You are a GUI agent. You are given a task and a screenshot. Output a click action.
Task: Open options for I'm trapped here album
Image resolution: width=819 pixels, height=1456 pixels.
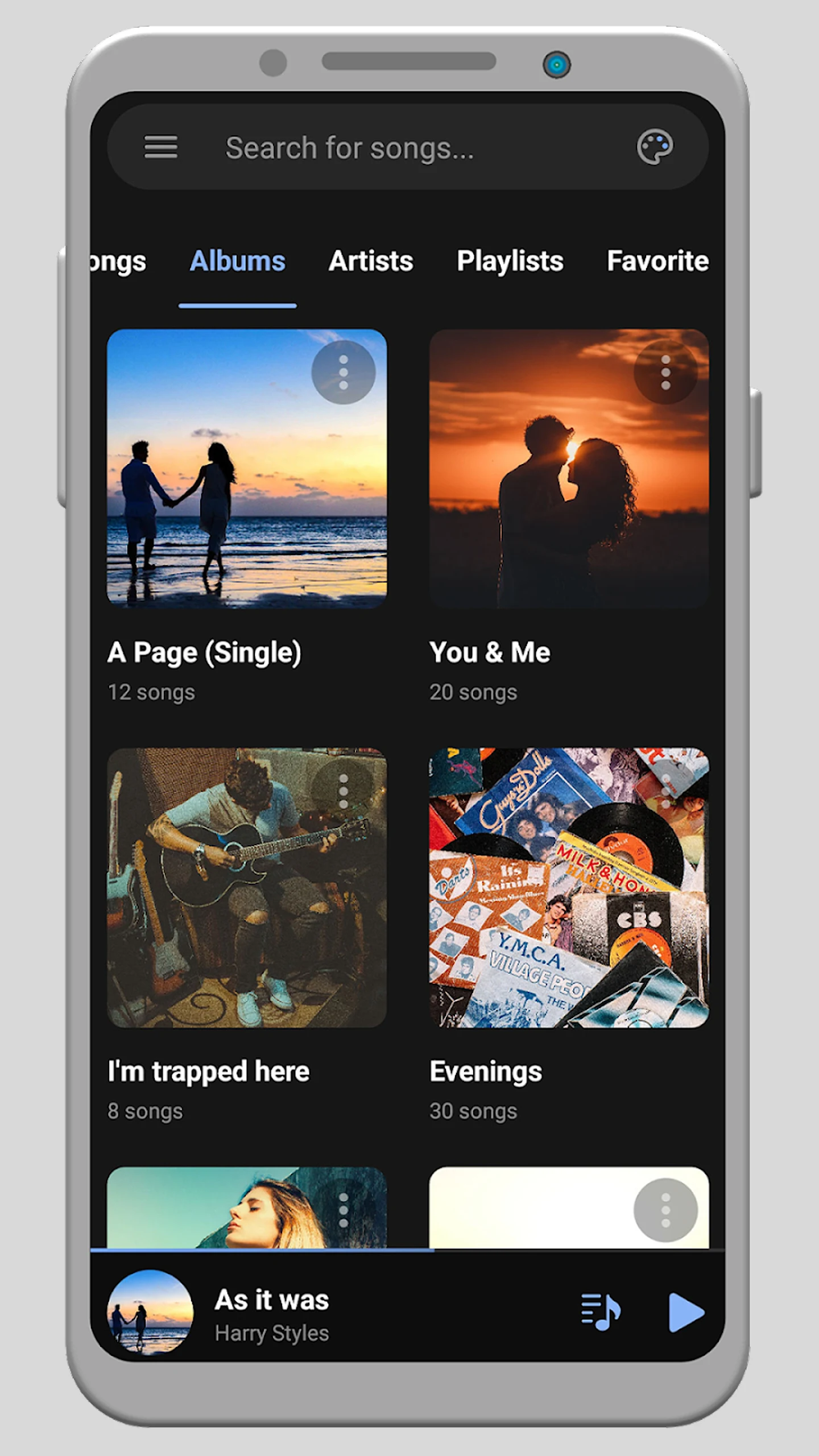(x=343, y=791)
